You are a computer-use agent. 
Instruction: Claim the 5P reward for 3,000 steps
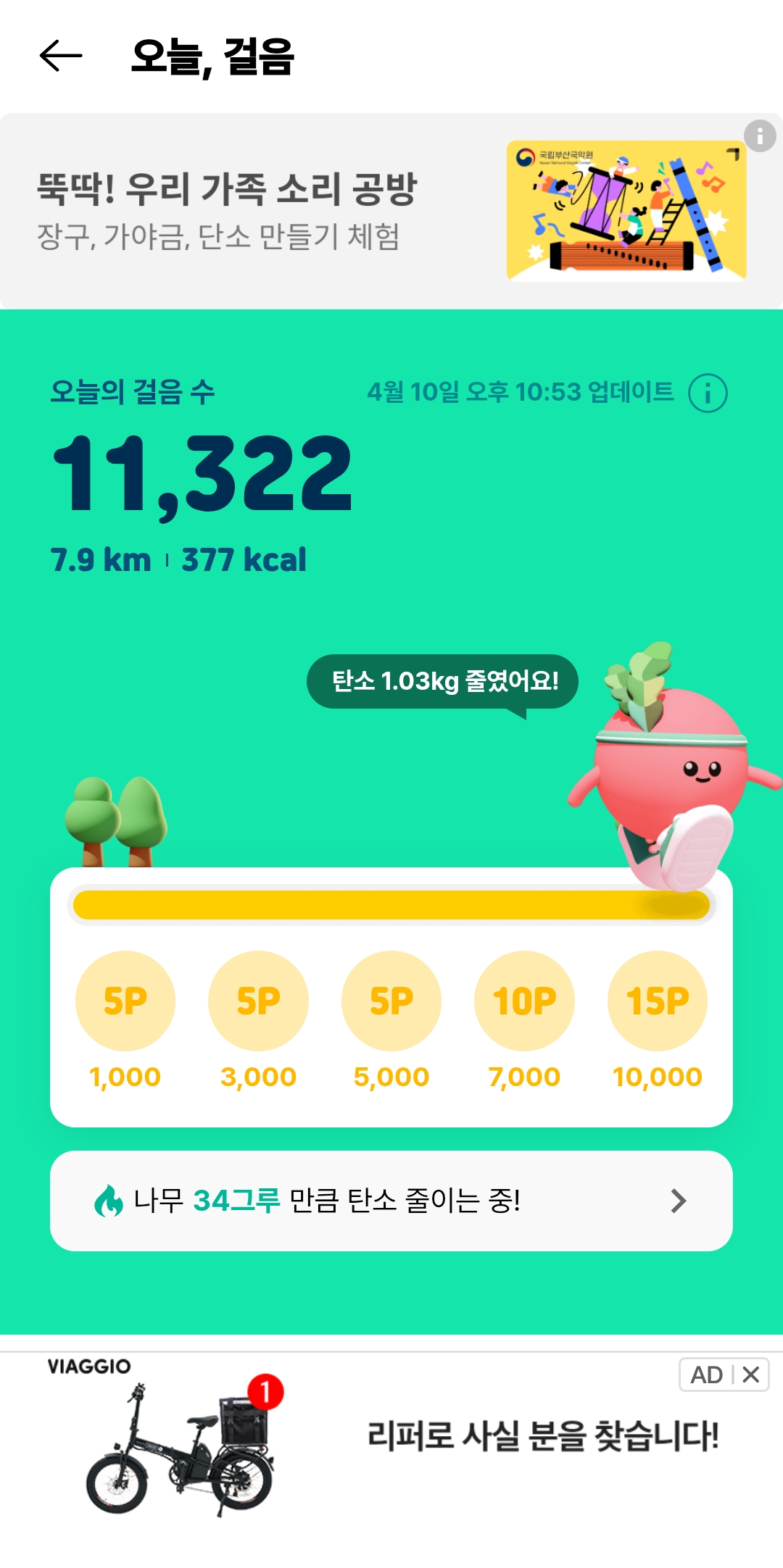pyautogui.click(x=258, y=1001)
